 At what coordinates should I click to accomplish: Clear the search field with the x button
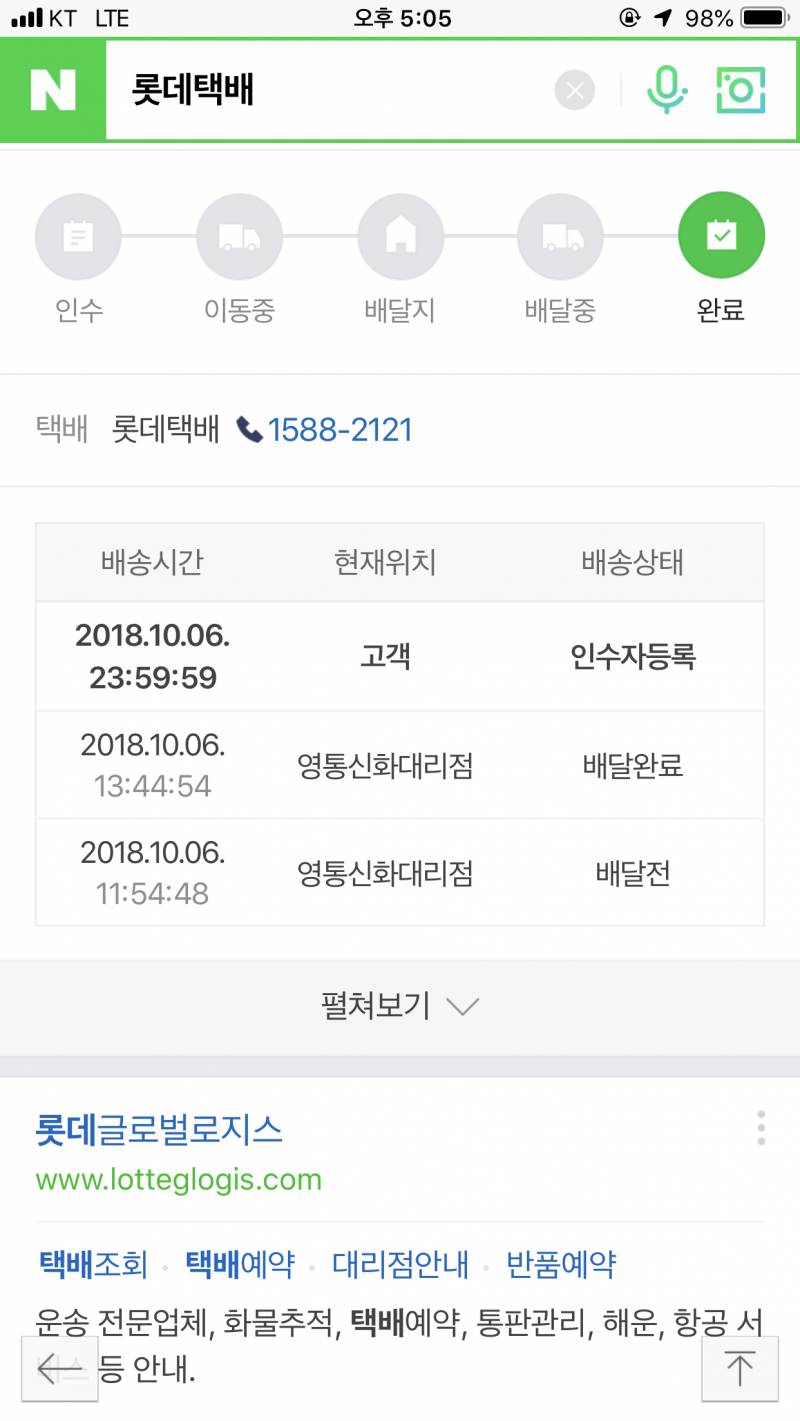tap(574, 91)
